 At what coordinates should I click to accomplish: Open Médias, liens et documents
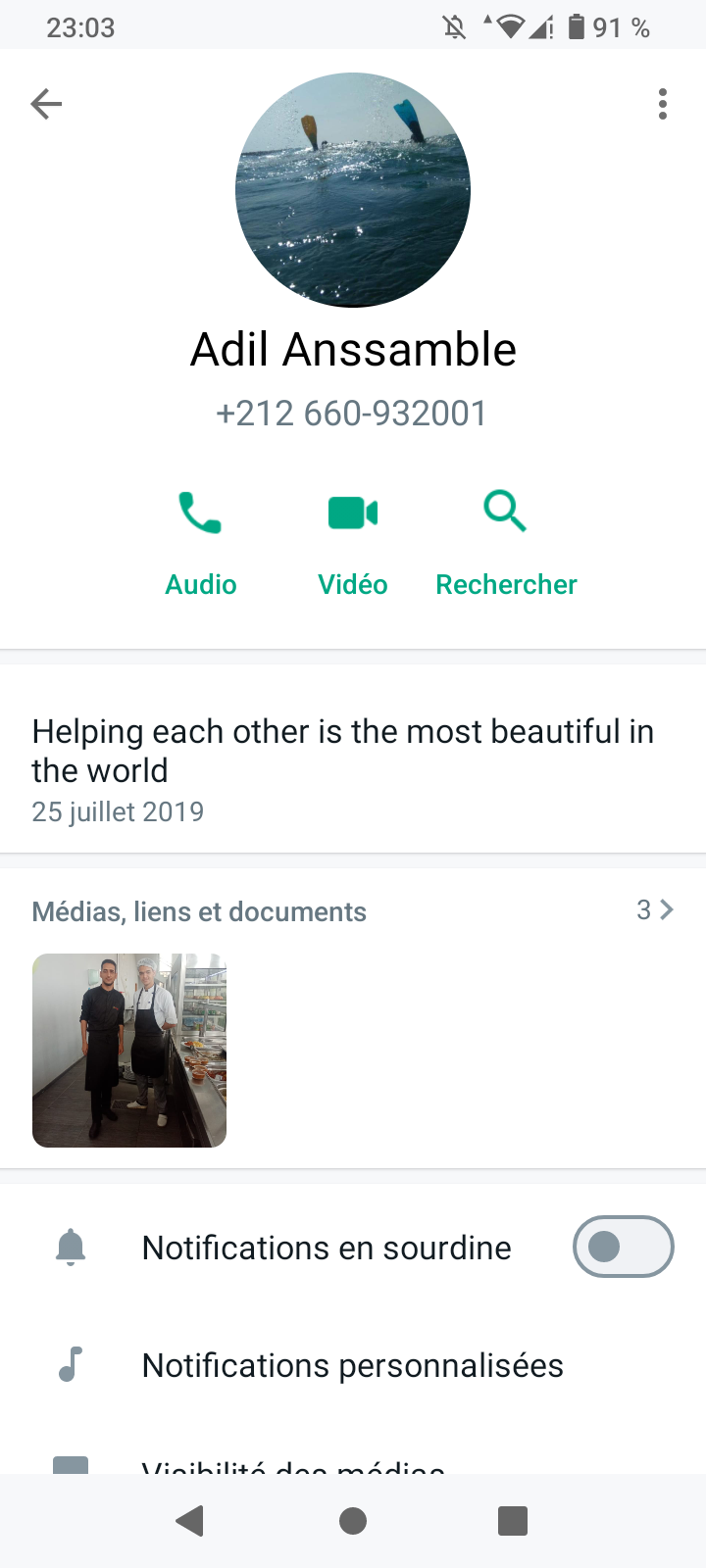[353, 911]
